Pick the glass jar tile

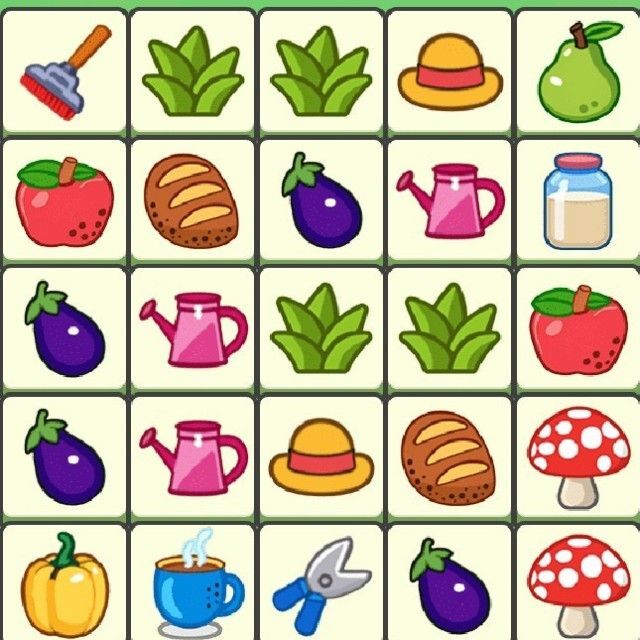pyautogui.click(x=578, y=201)
